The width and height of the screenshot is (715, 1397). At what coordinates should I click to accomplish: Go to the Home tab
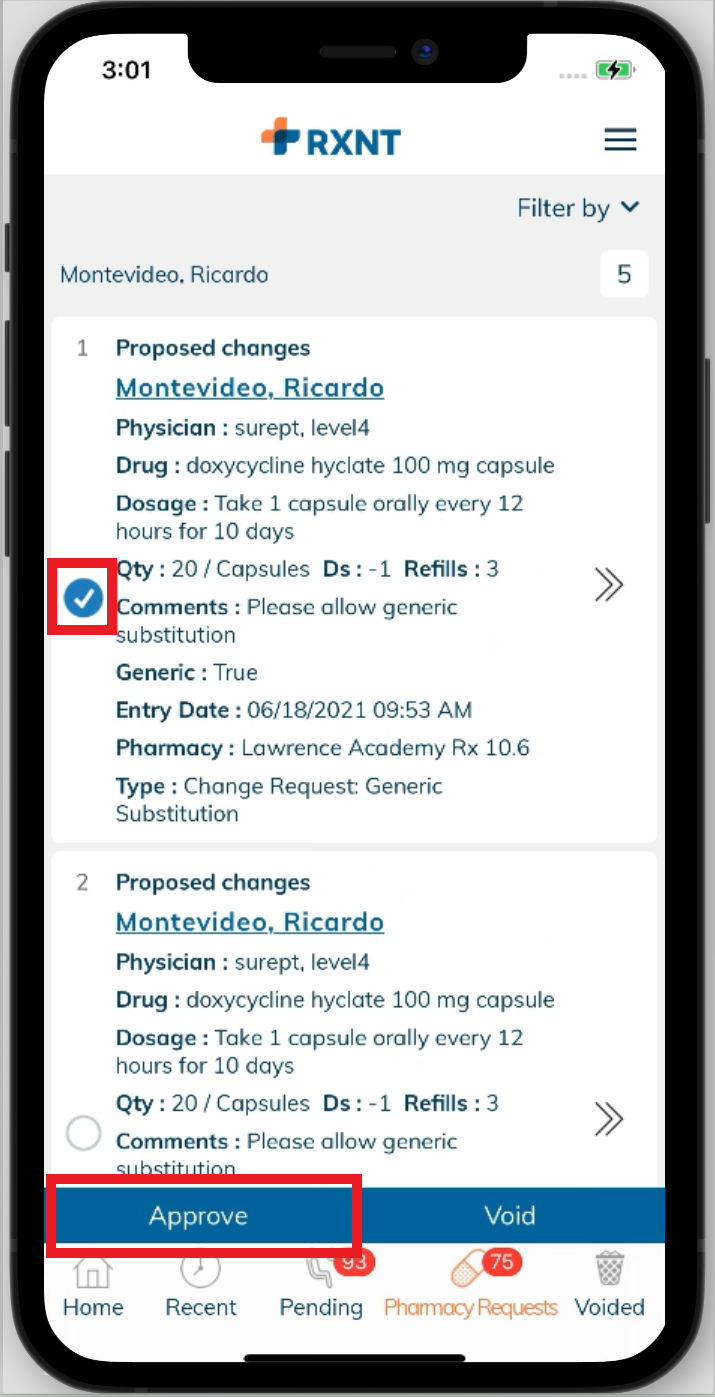point(93,1286)
